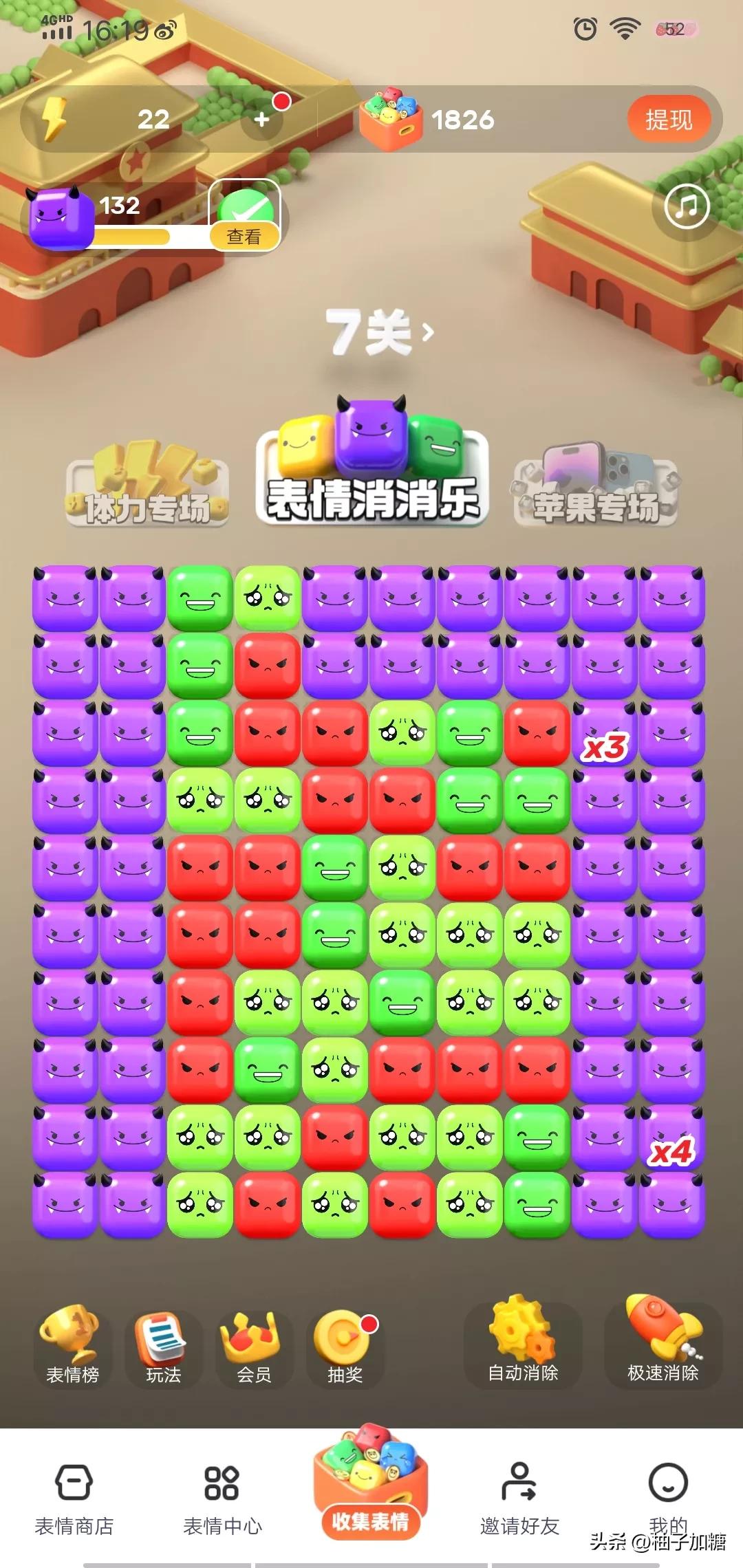Image resolution: width=743 pixels, height=1568 pixels.
Task: Open 邀请好友 invite friends
Action: pyautogui.click(x=520, y=1492)
